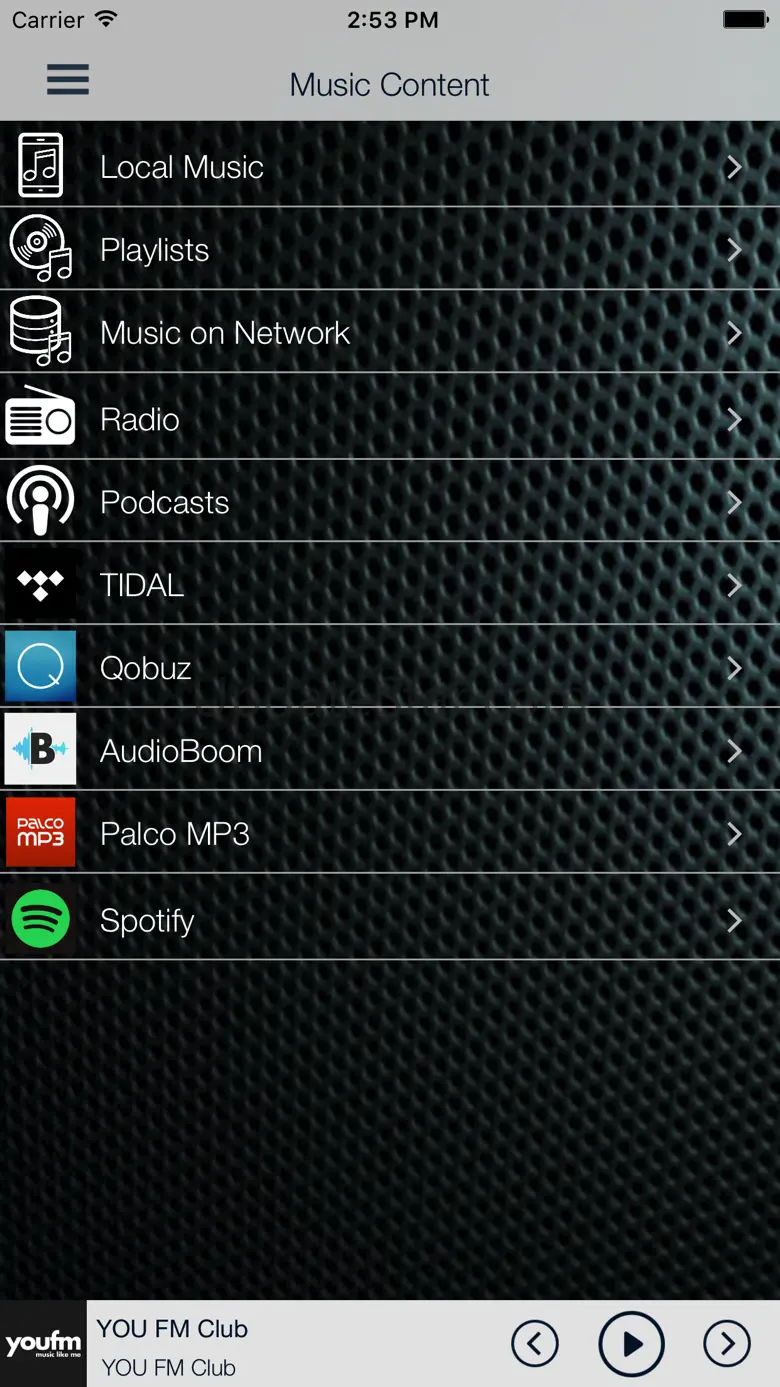The image size is (780, 1387).
Task: Go to Playlists
Action: coord(390,249)
